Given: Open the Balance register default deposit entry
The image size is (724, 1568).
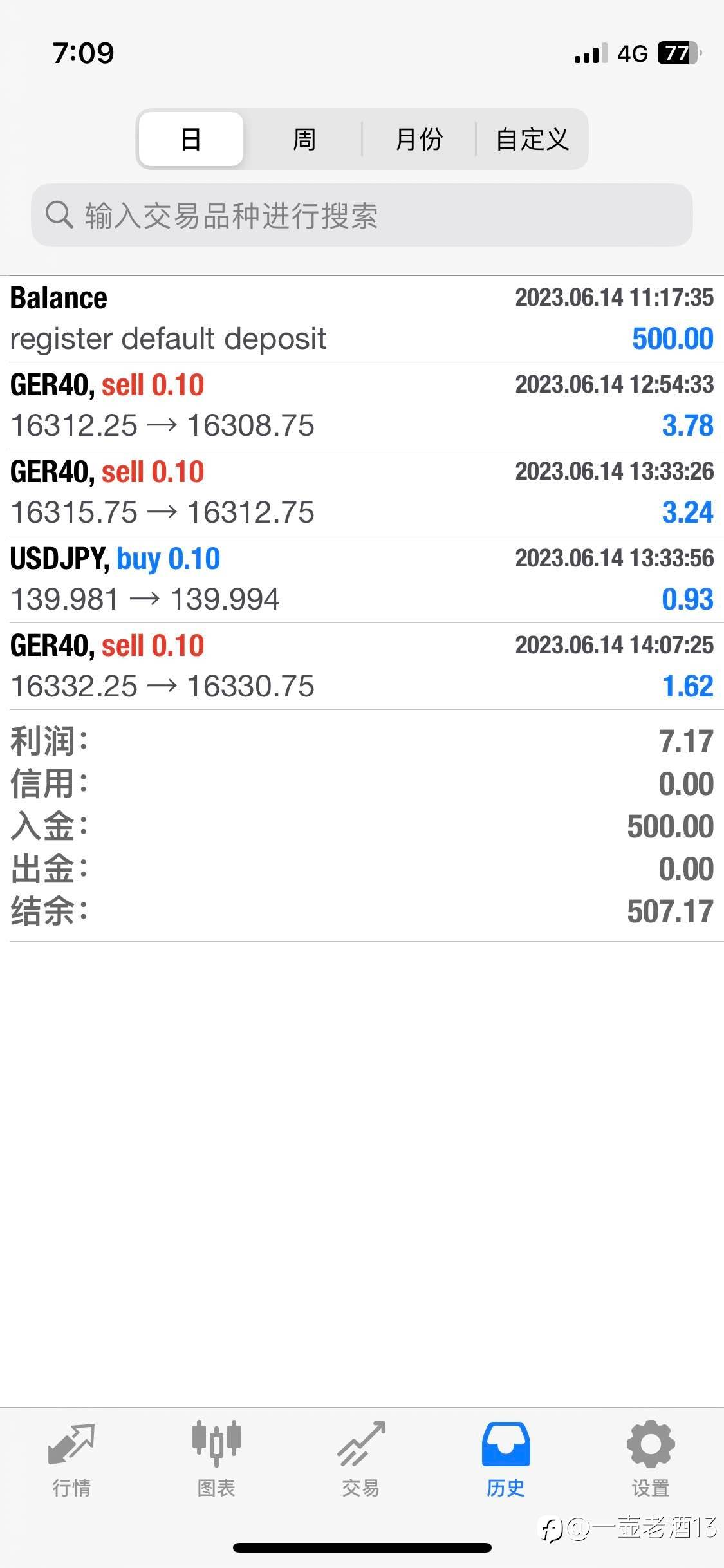Looking at the screenshot, I should [x=362, y=319].
